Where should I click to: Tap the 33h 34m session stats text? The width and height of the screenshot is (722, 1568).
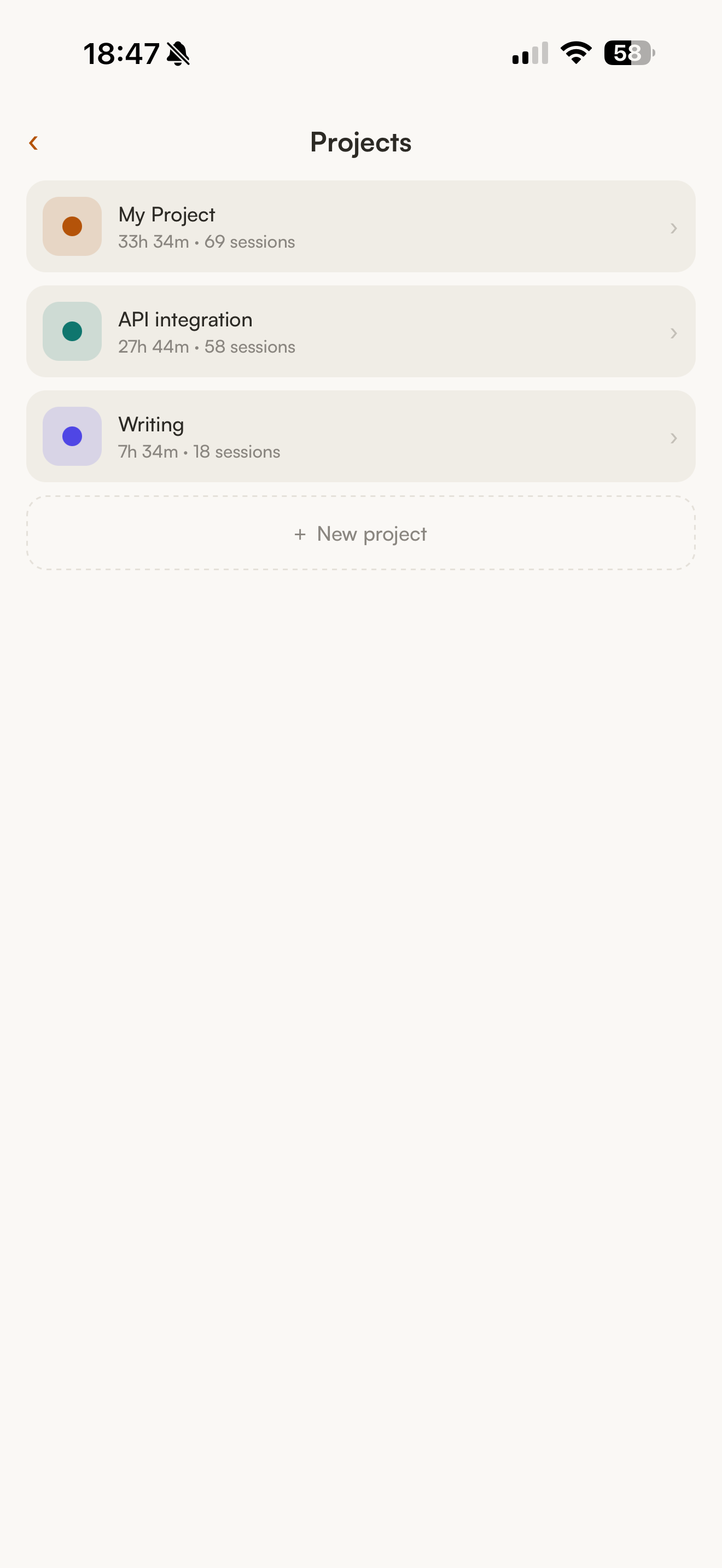[206, 242]
